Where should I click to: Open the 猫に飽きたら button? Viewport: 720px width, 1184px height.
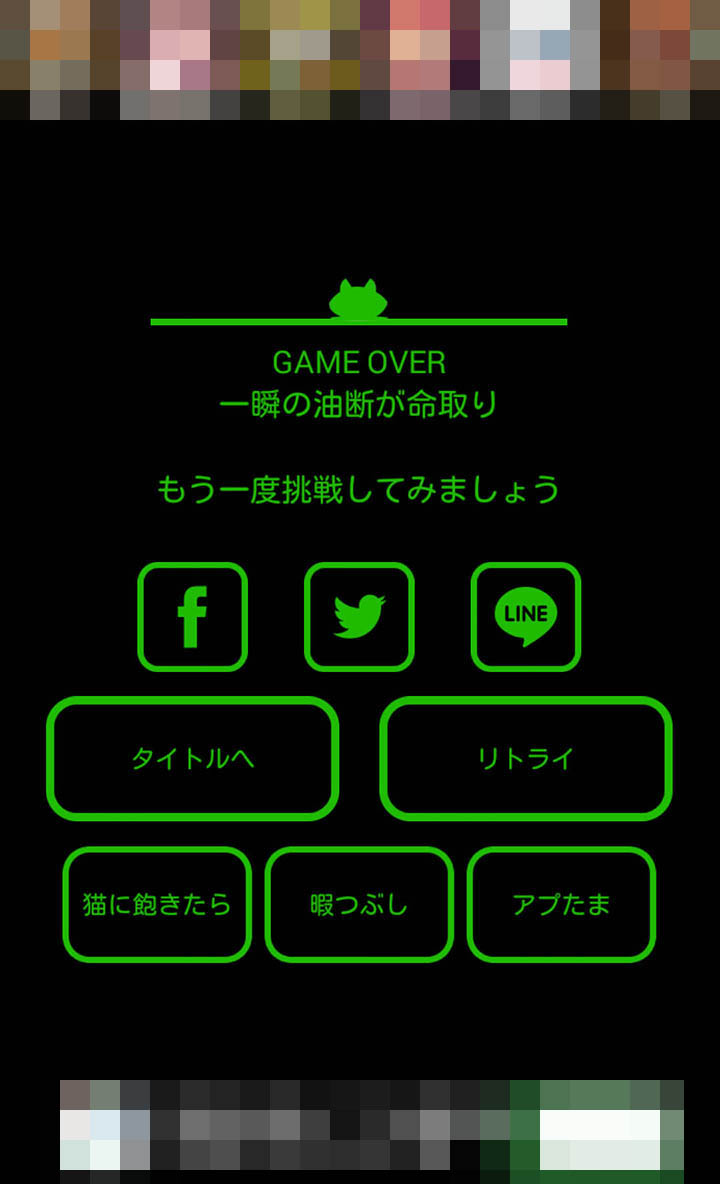(157, 904)
